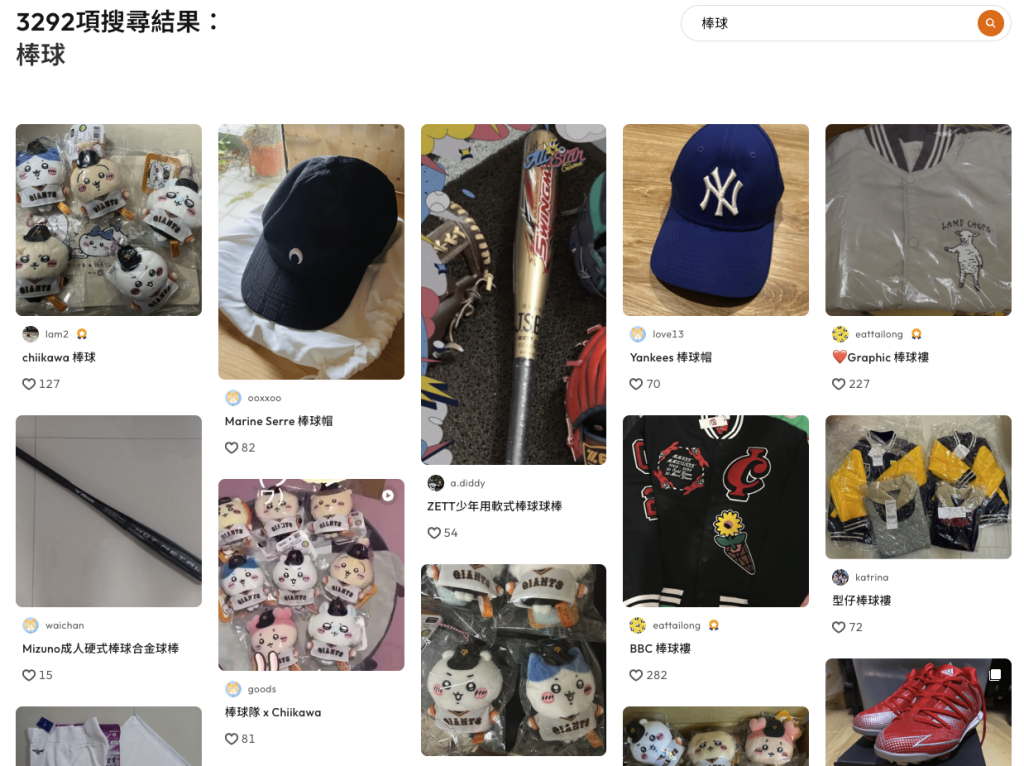Like the chiikawa 棒球 item
The width and height of the screenshot is (1024, 766).
29,384
